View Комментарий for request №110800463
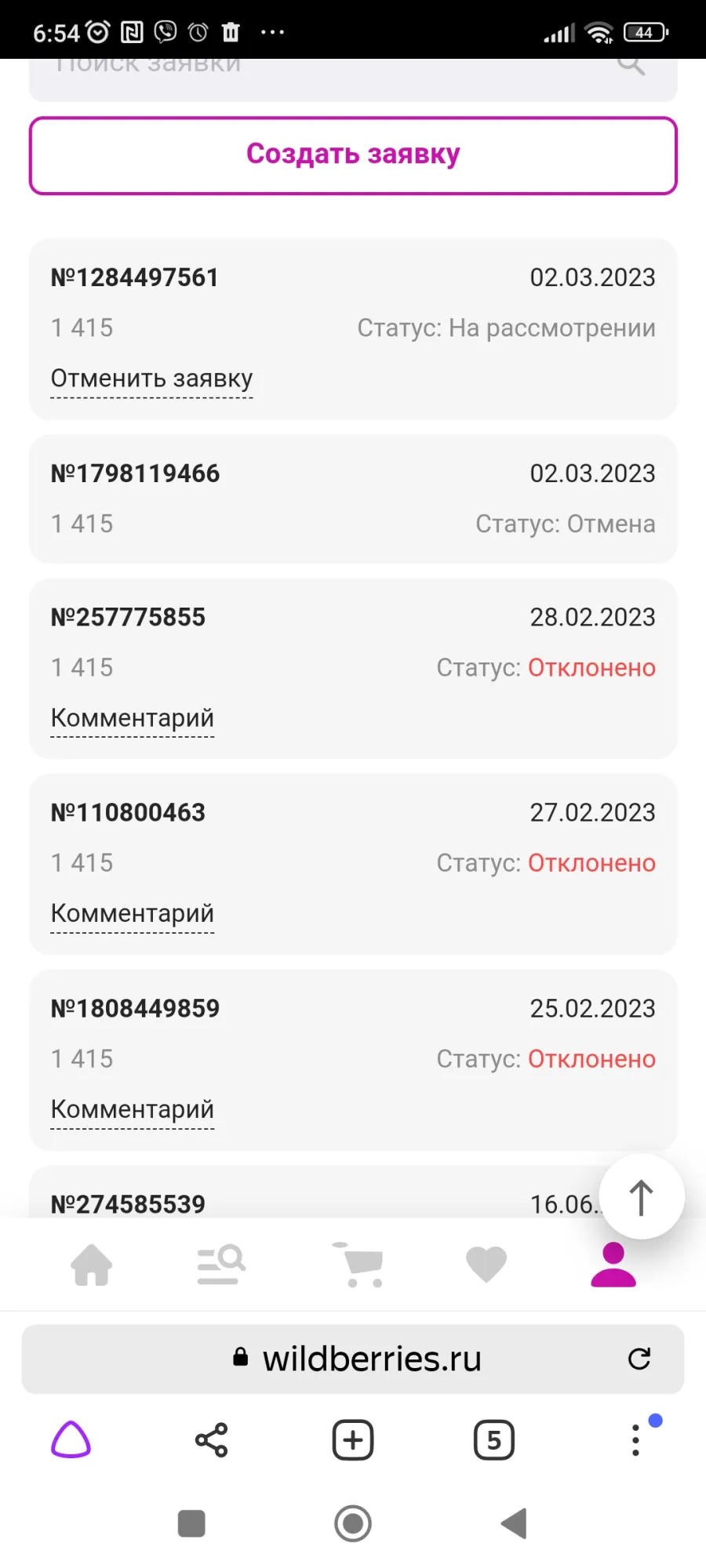This screenshot has width=706, height=1568. click(132, 913)
